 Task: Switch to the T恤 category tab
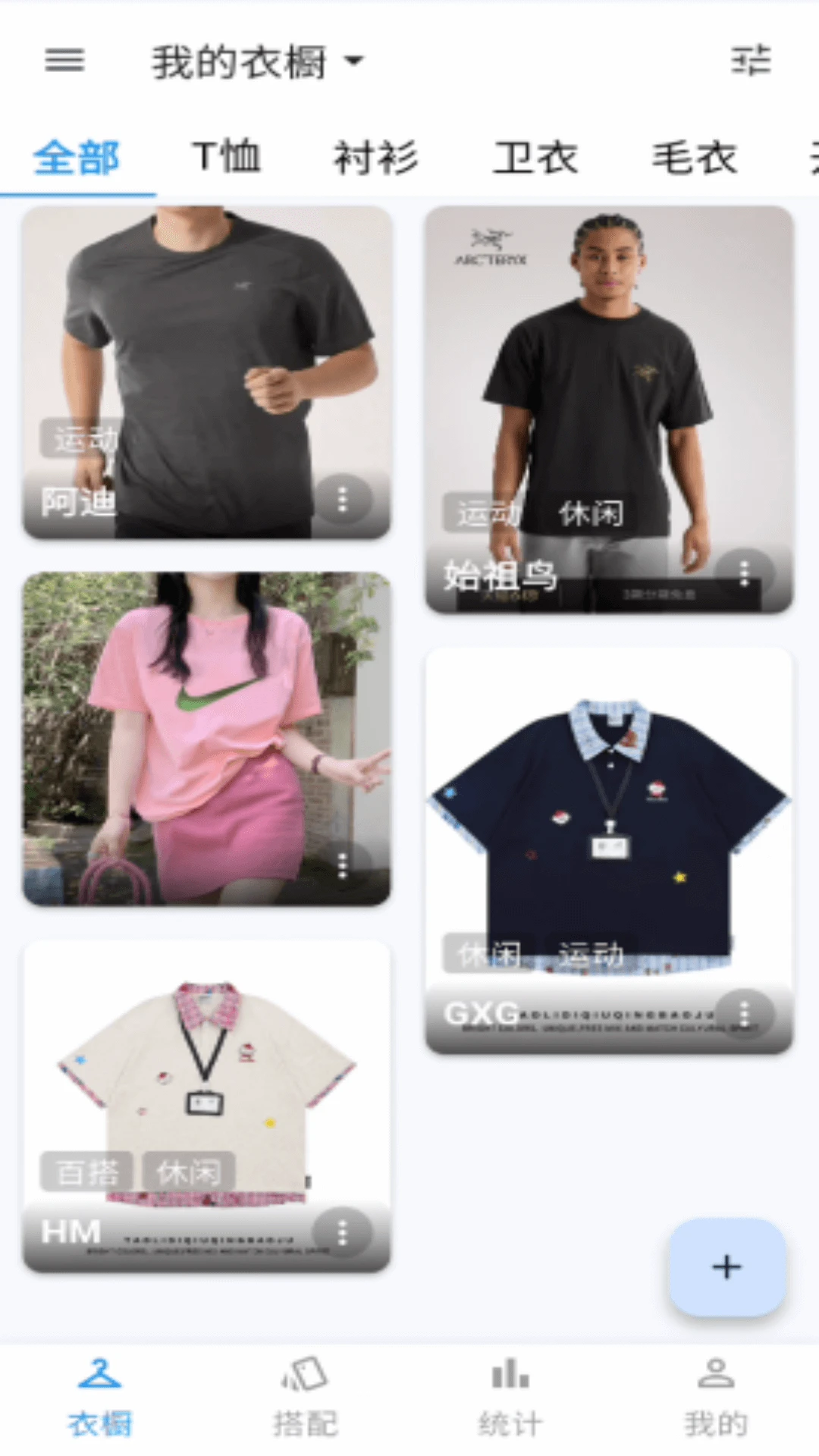[x=227, y=157]
